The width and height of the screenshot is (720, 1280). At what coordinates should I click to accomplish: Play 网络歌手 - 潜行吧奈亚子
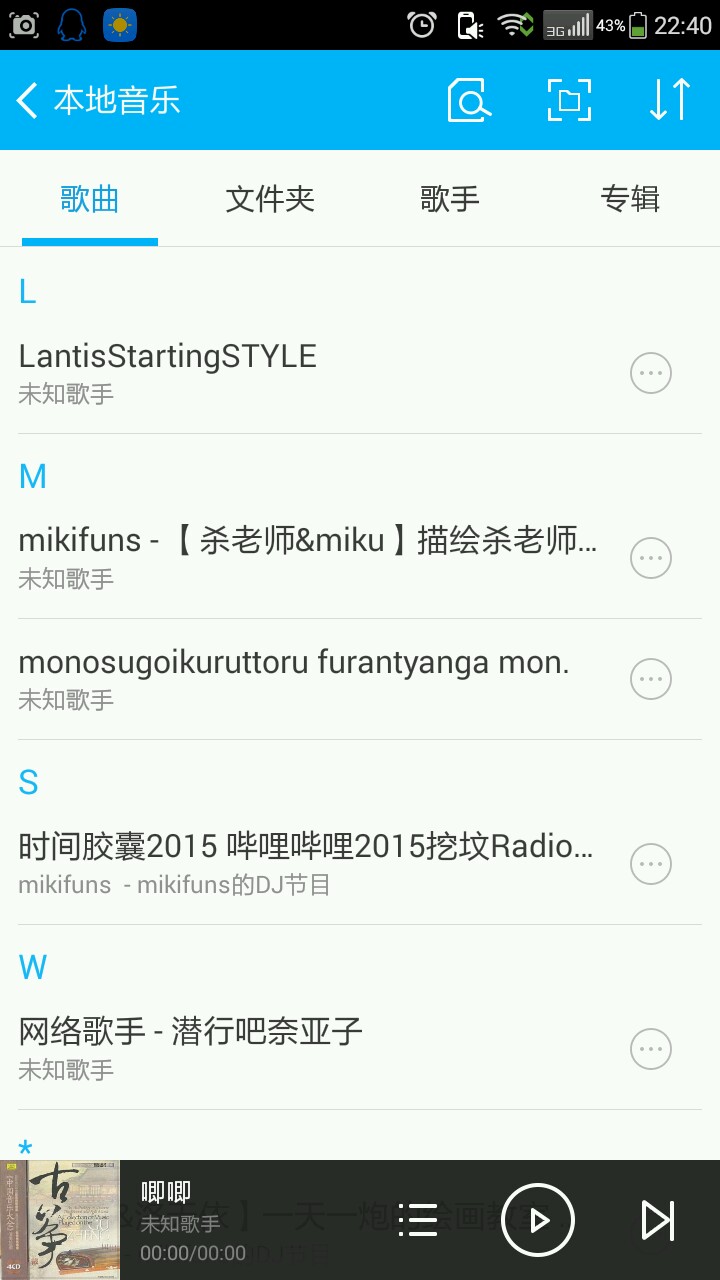point(300,1048)
